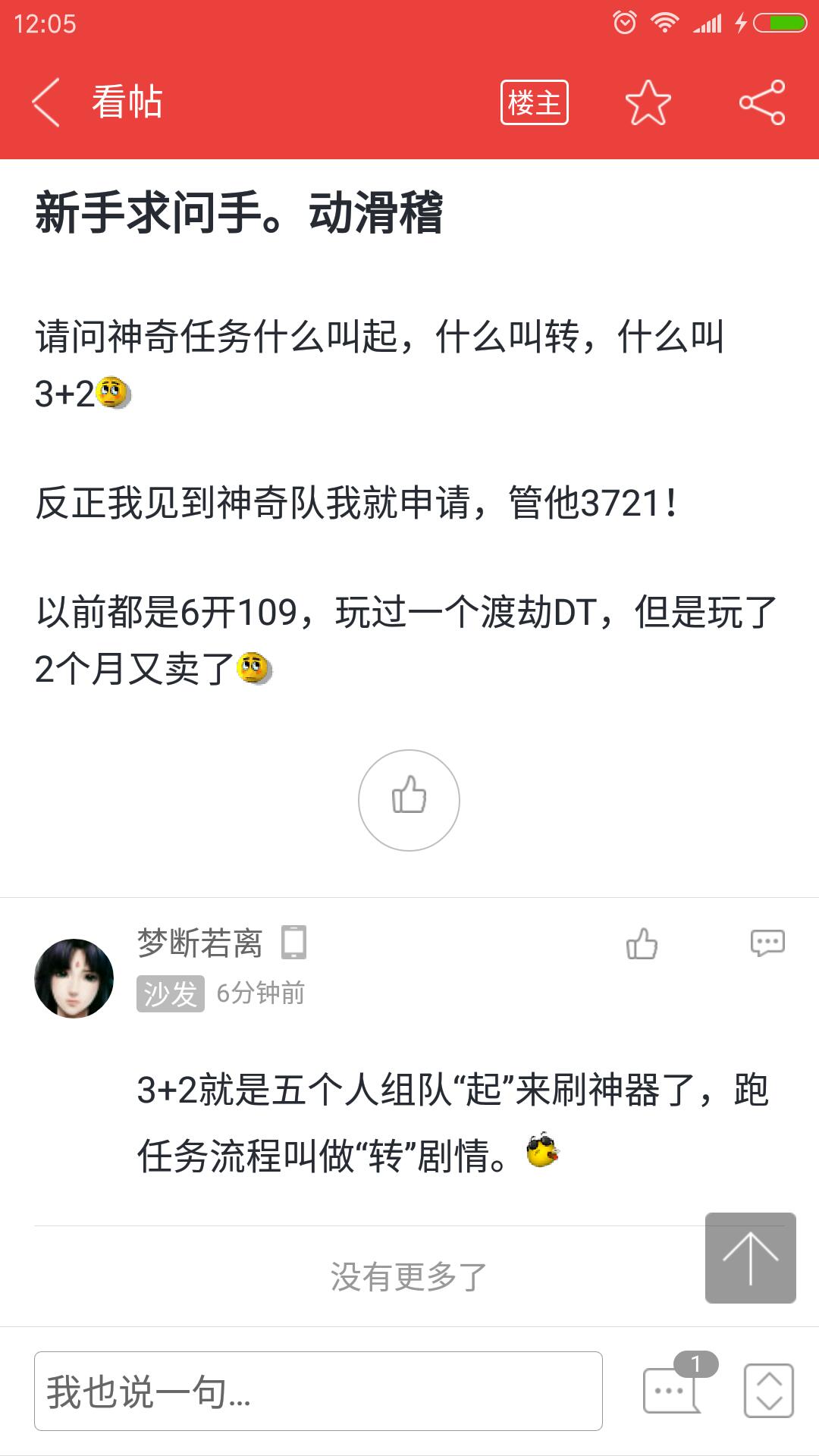This screenshot has height=1456, width=819.
Task: View the thread's comments count icon
Action: tap(672, 1389)
